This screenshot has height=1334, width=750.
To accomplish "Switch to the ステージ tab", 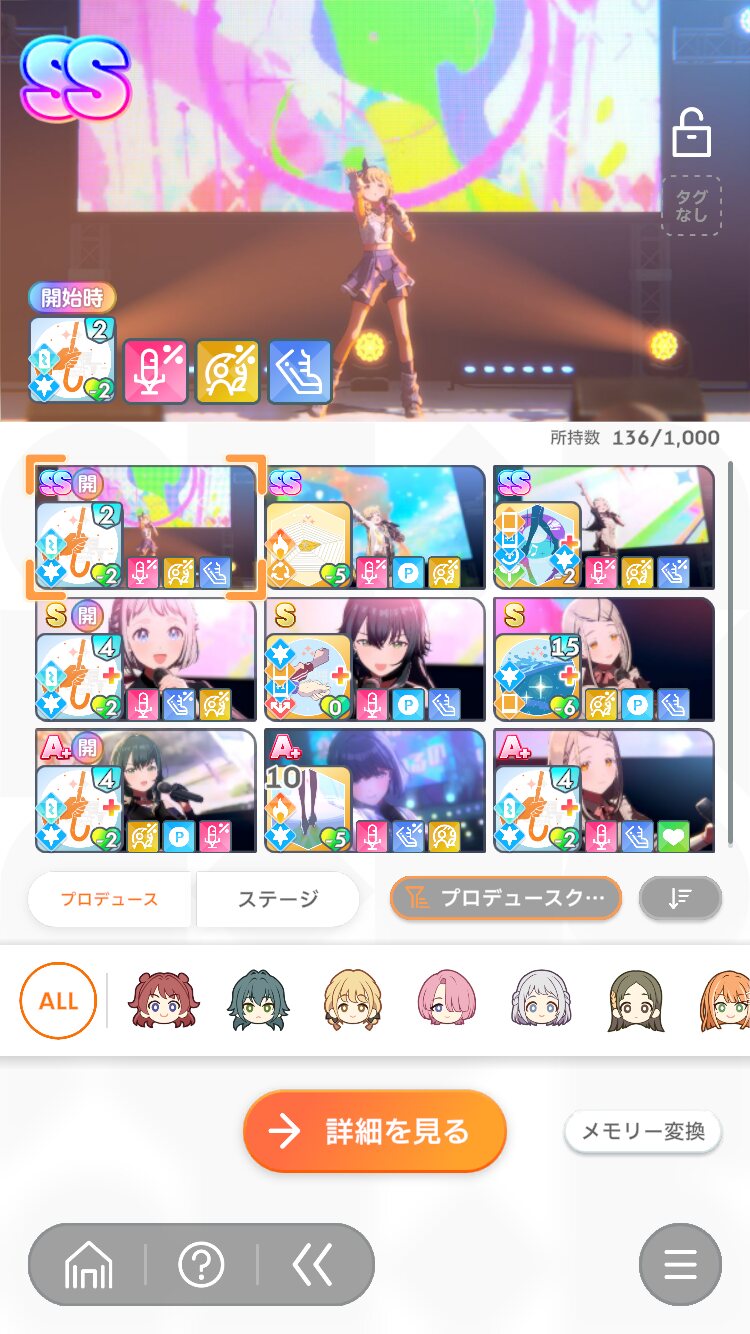I will click(278, 899).
